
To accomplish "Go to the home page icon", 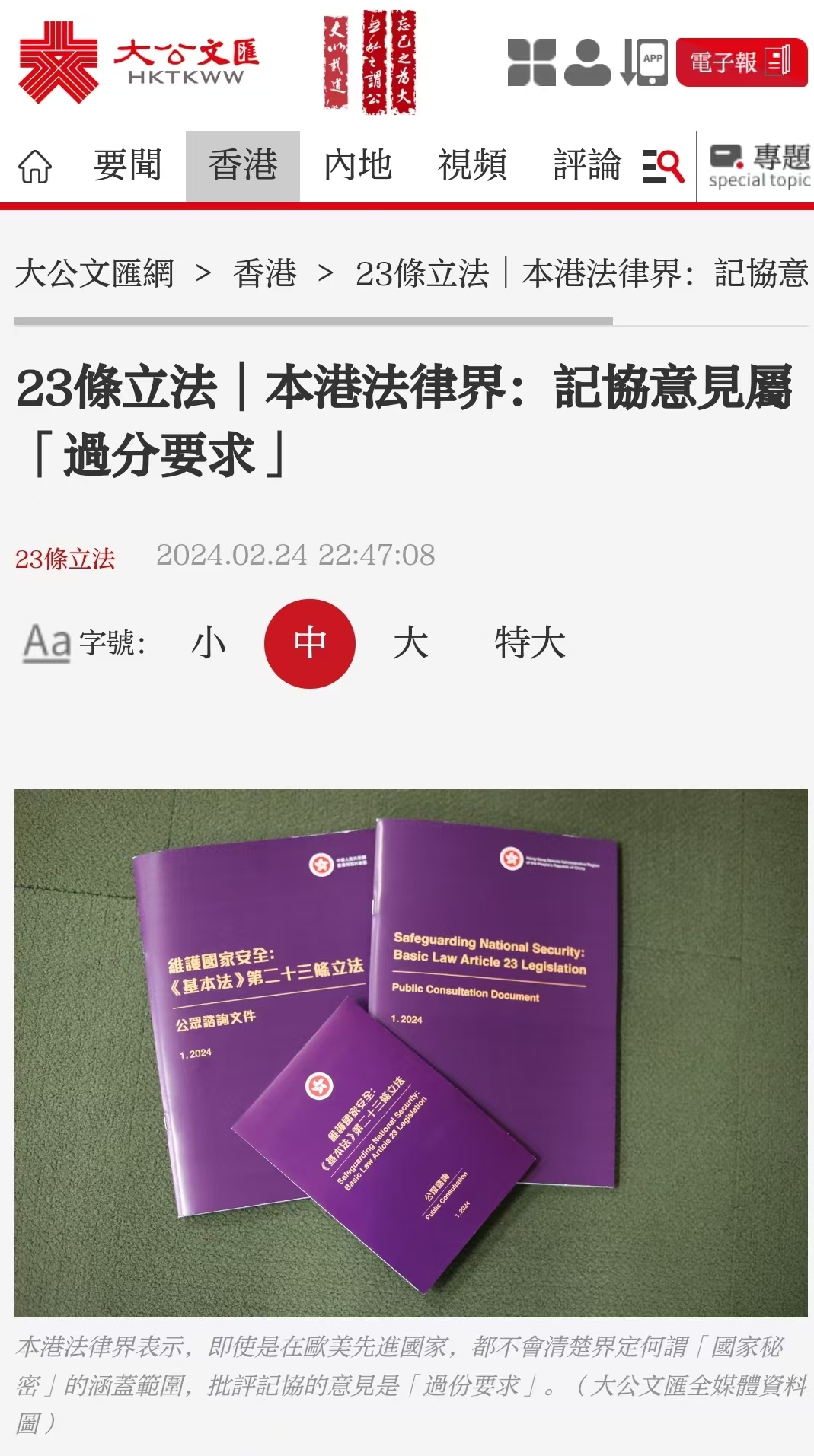I will coord(35,166).
